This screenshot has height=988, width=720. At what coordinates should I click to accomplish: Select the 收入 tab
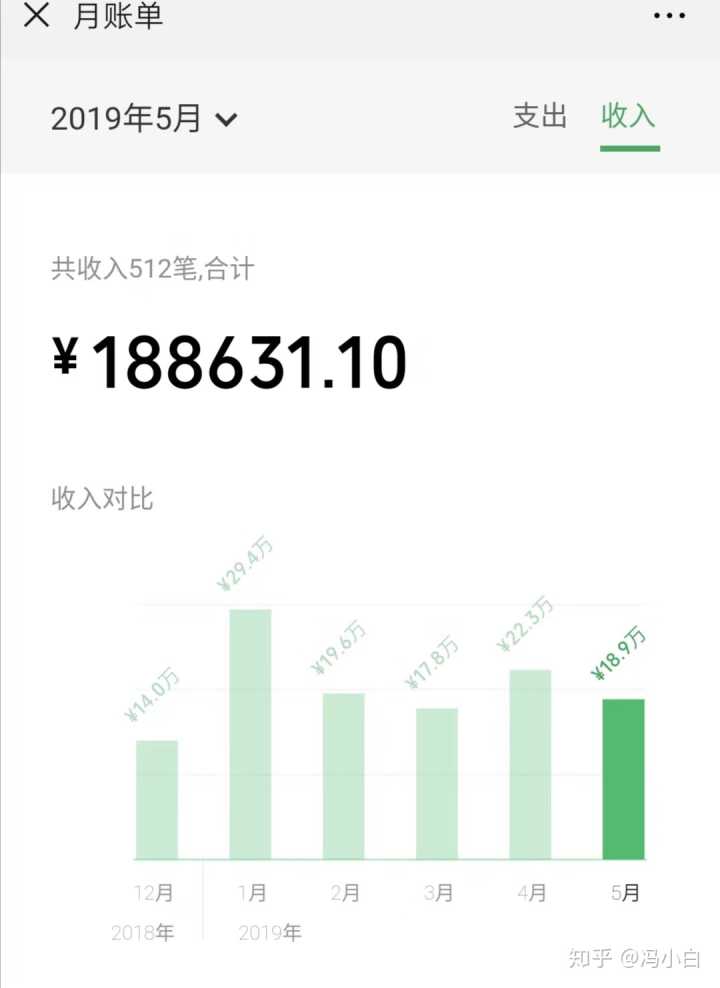tap(628, 116)
